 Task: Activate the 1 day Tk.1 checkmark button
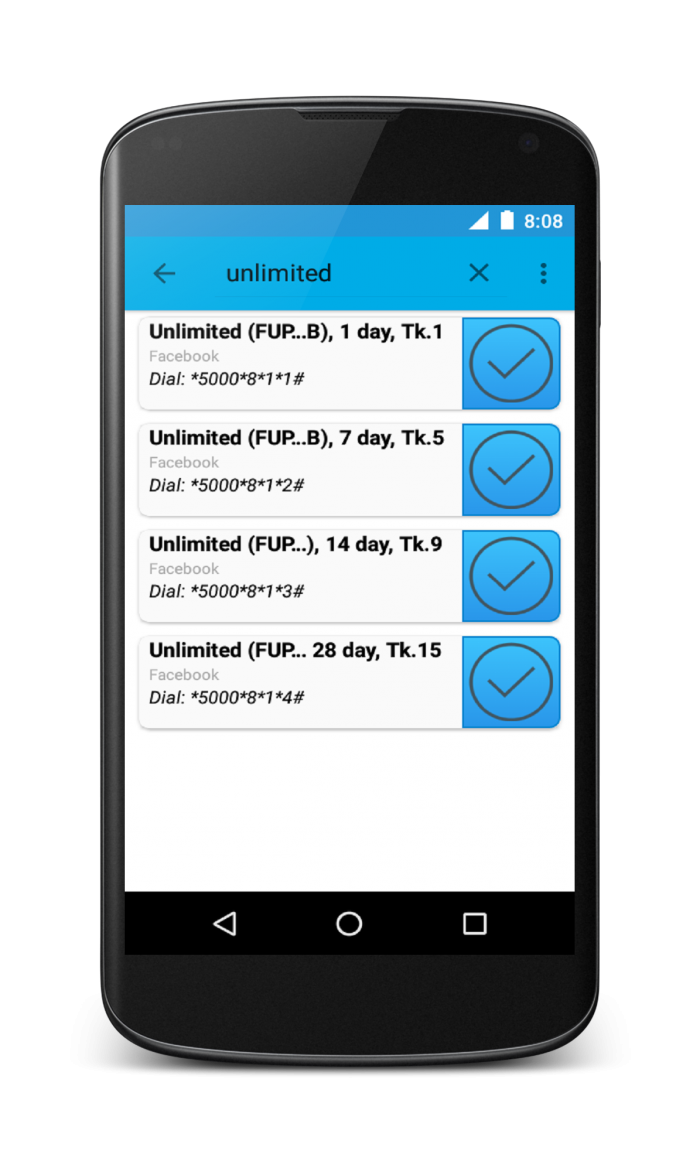pyautogui.click(x=511, y=364)
